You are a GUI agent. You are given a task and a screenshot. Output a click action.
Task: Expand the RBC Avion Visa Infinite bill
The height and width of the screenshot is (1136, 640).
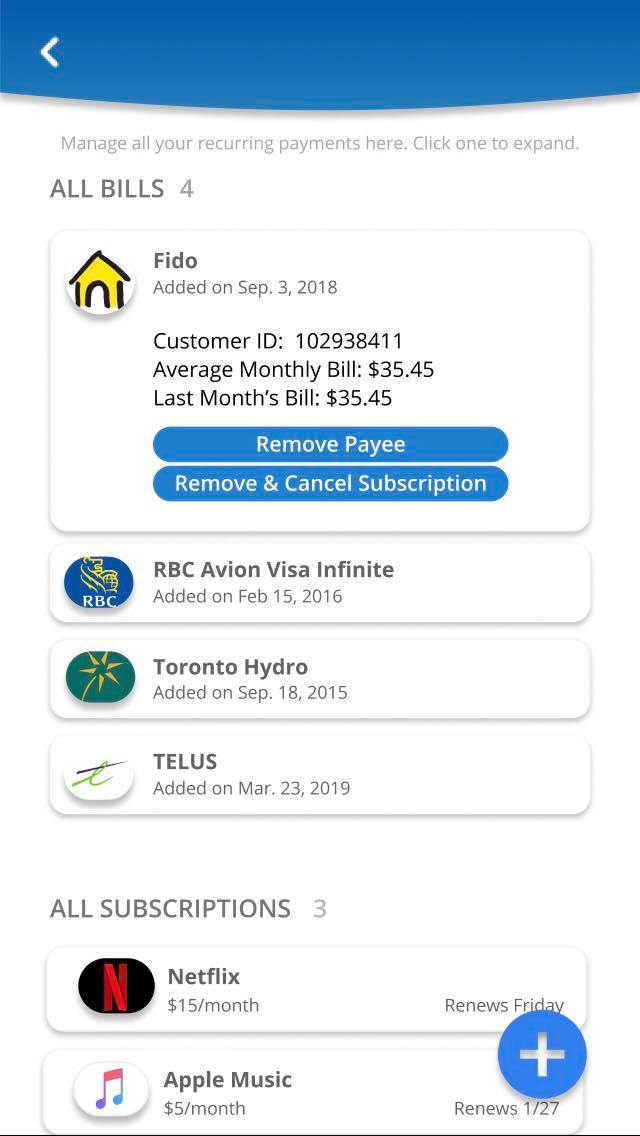pyautogui.click(x=320, y=582)
